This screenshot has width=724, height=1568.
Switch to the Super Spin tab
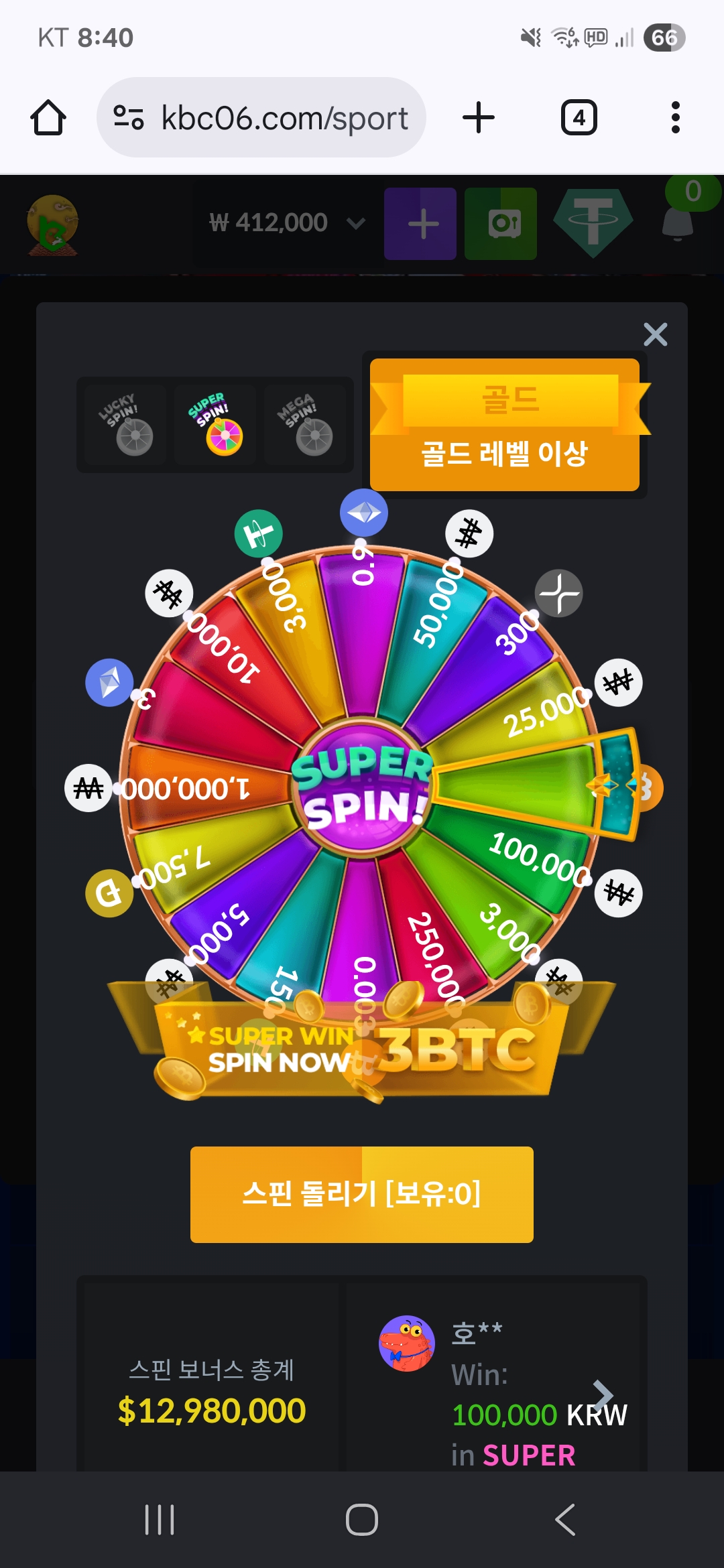pyautogui.click(x=215, y=423)
